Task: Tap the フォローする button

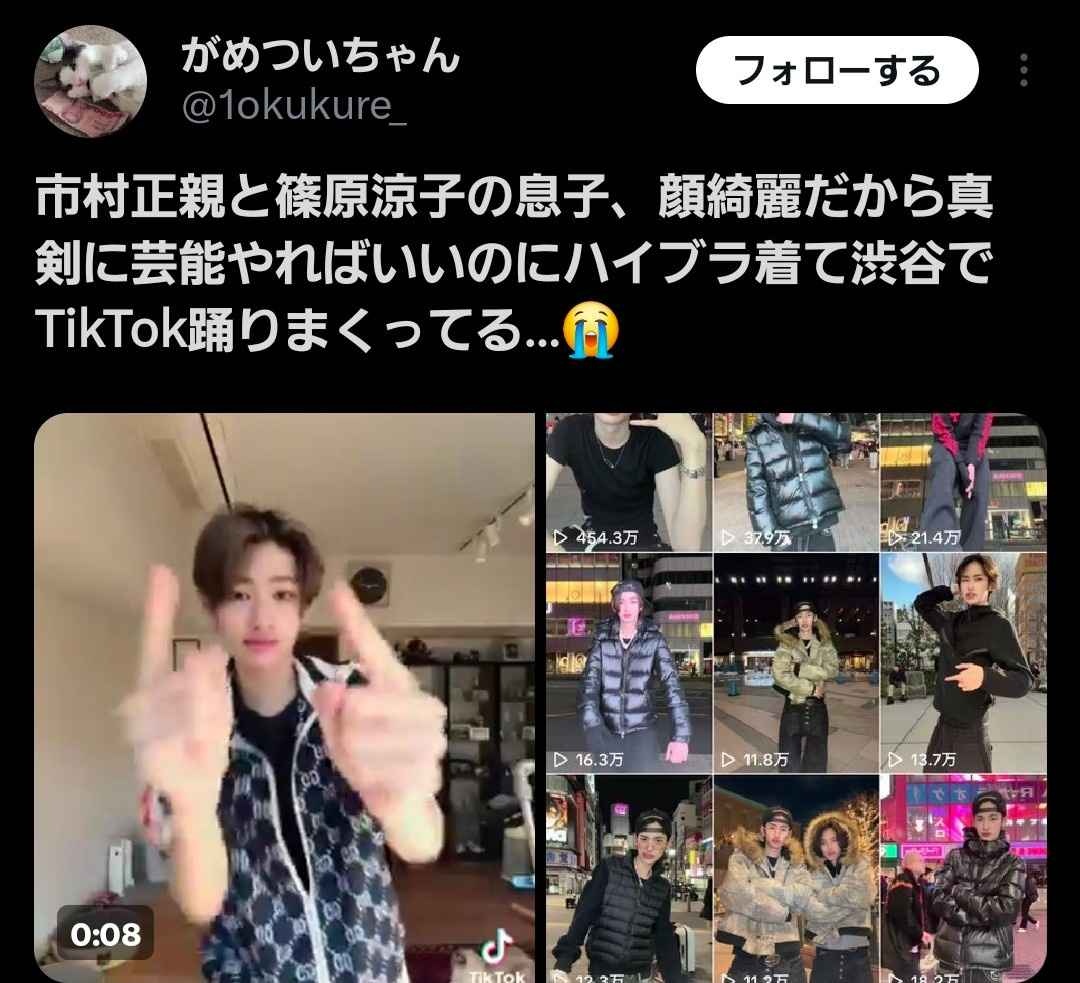Action: pos(836,71)
